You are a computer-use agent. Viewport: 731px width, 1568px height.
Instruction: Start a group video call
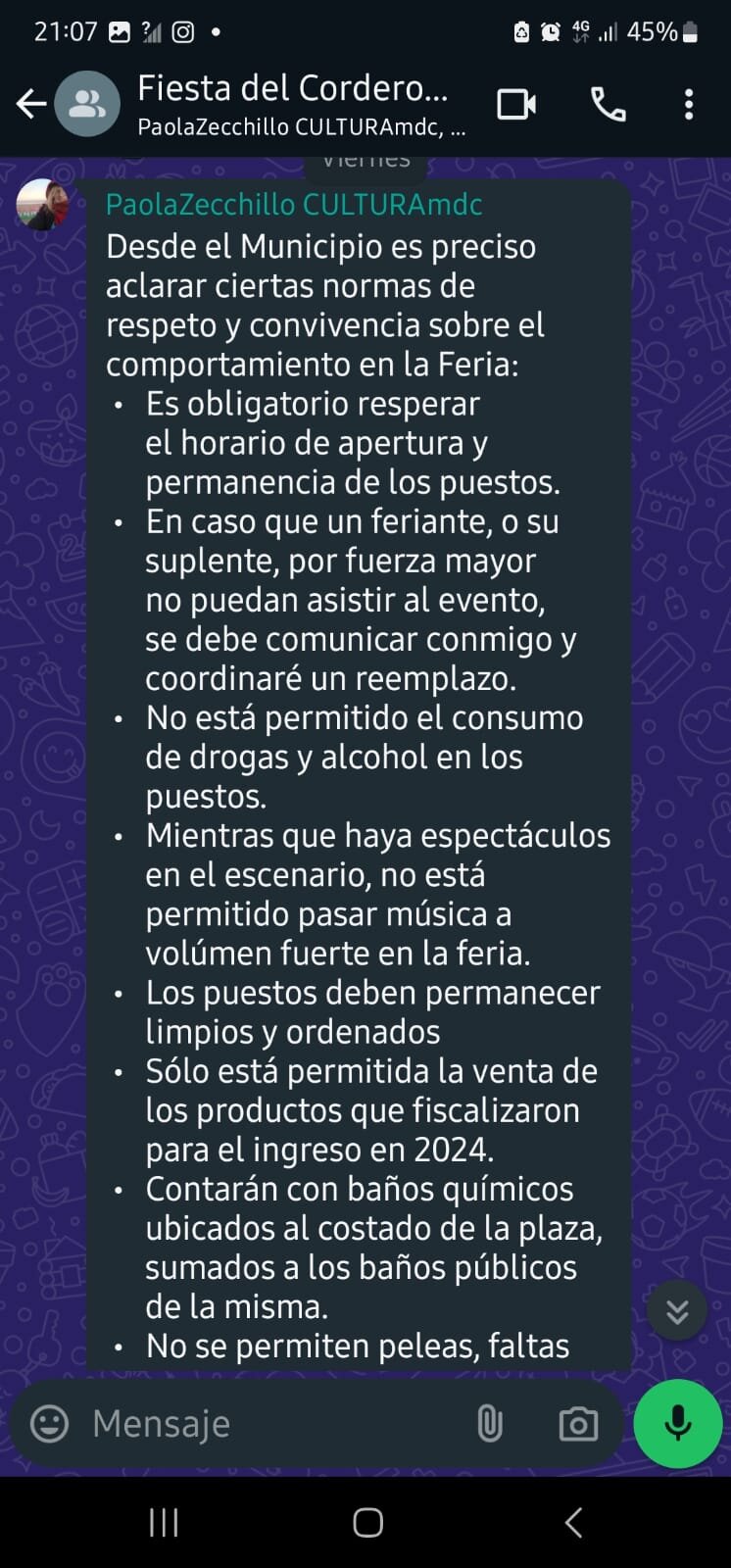pos(516,104)
